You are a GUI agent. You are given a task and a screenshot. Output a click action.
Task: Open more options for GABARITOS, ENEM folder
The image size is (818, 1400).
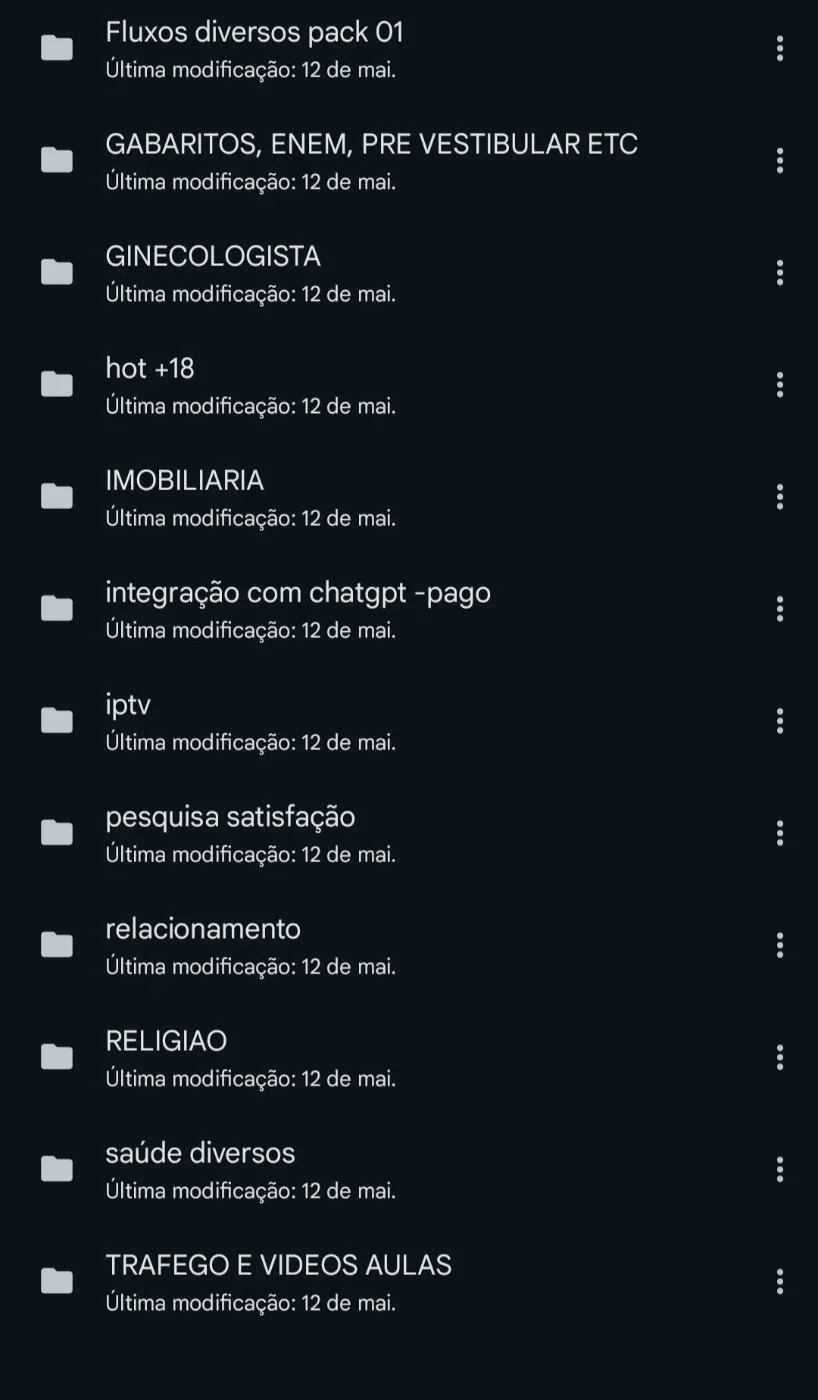[x=779, y=160]
